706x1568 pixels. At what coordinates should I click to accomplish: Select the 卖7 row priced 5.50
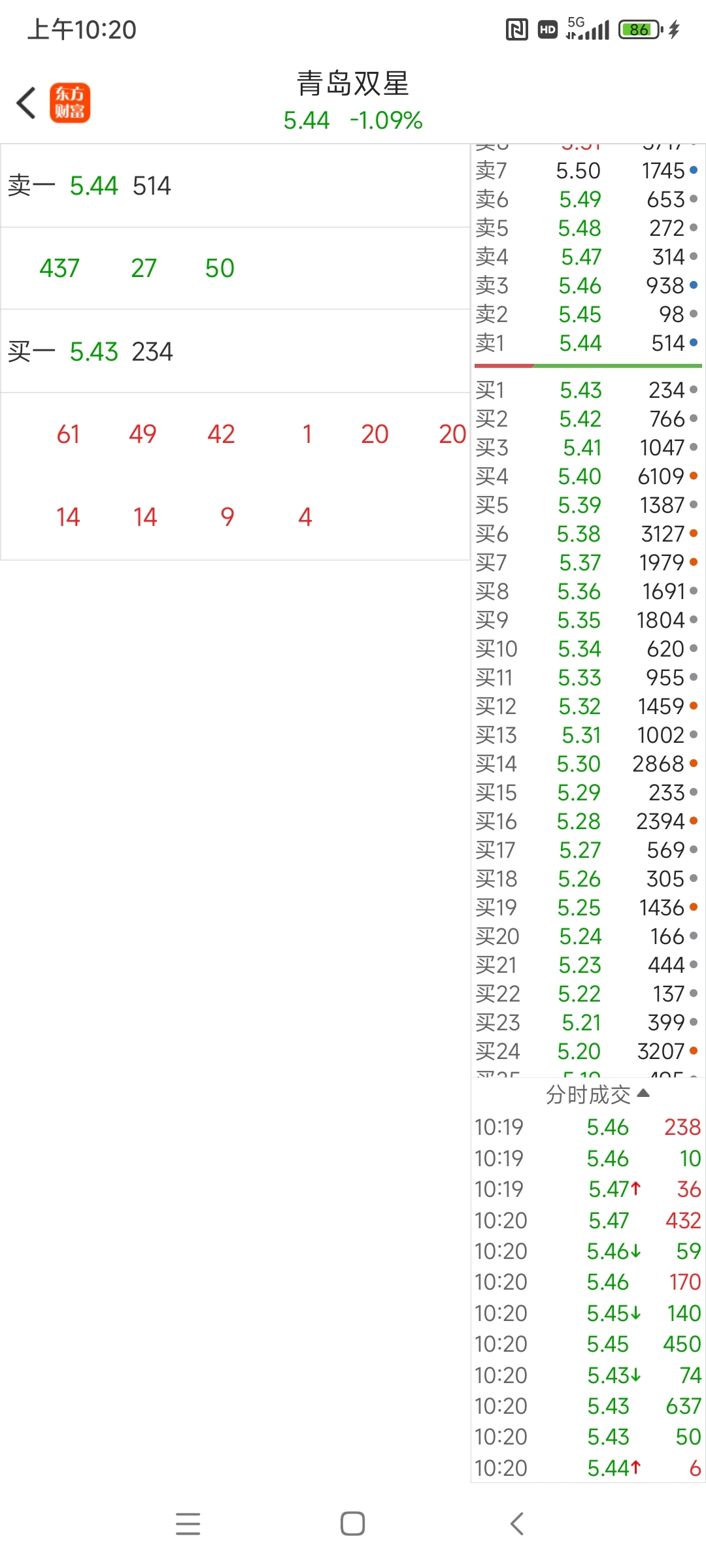coord(586,171)
